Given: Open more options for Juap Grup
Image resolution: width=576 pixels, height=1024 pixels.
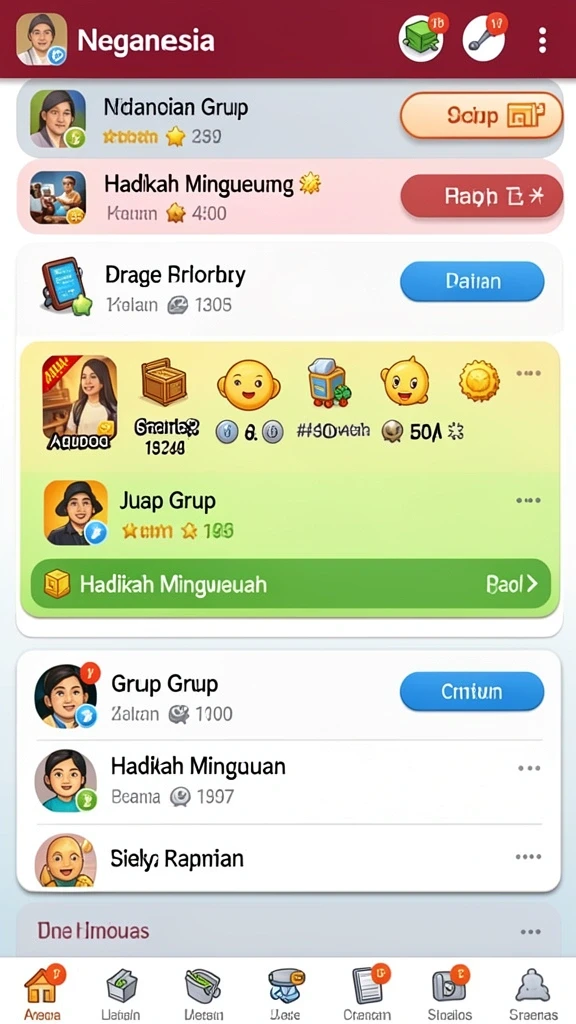Looking at the screenshot, I should pyautogui.click(x=528, y=500).
